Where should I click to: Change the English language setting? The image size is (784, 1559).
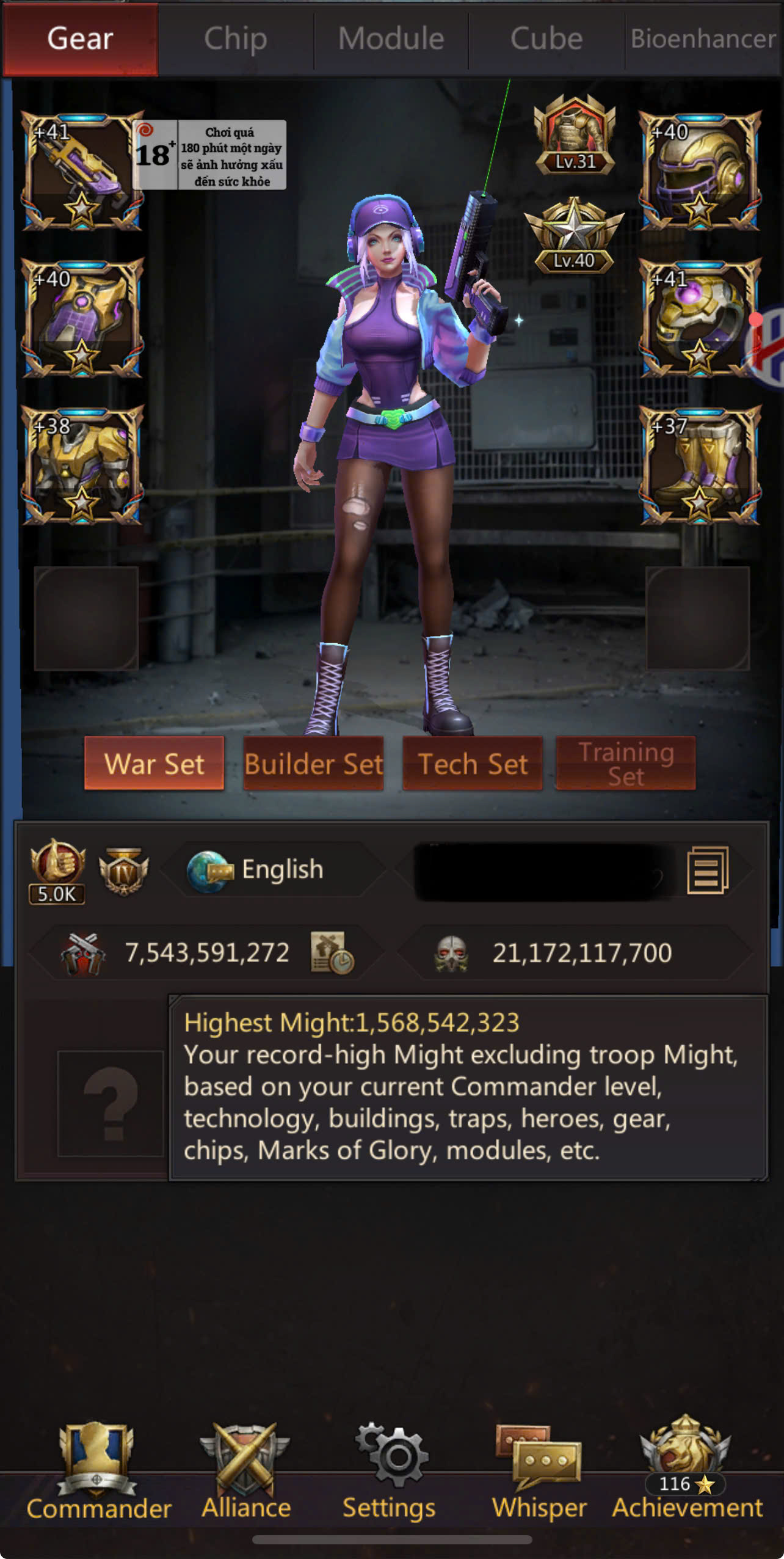click(x=269, y=870)
